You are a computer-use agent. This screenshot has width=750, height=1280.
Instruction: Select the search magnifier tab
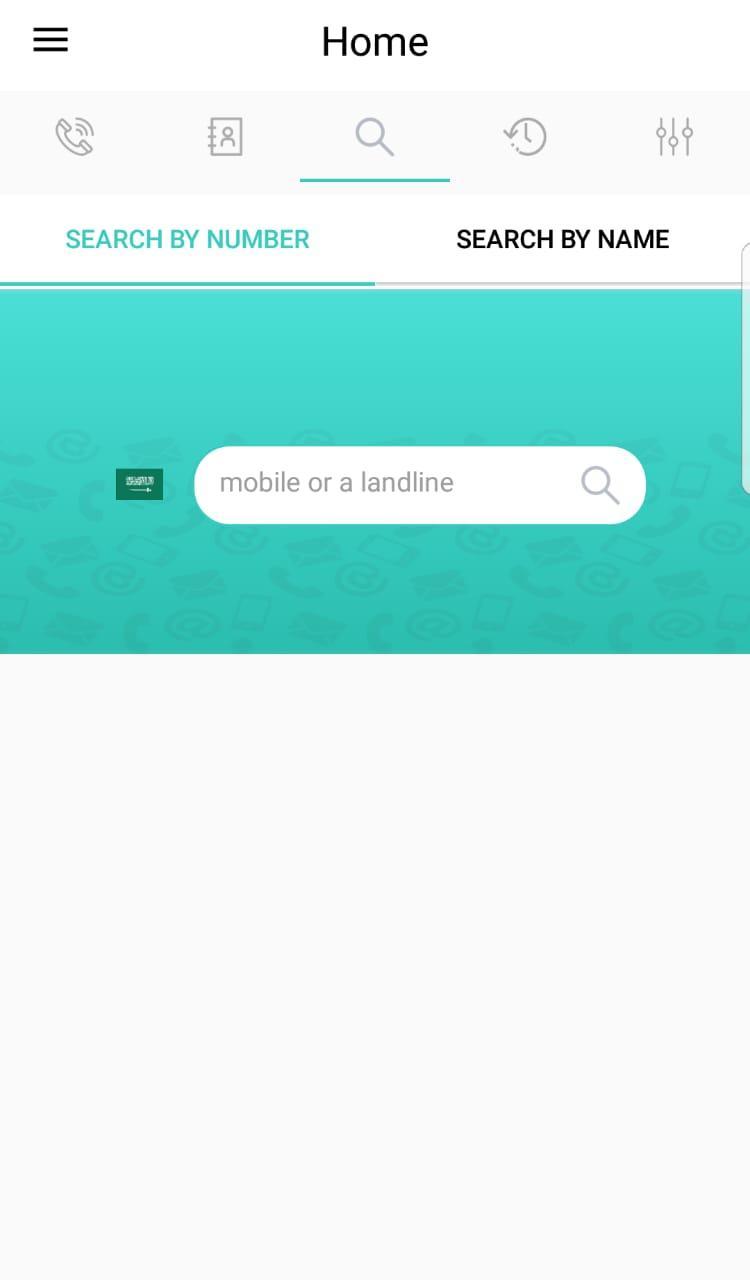[375, 137]
